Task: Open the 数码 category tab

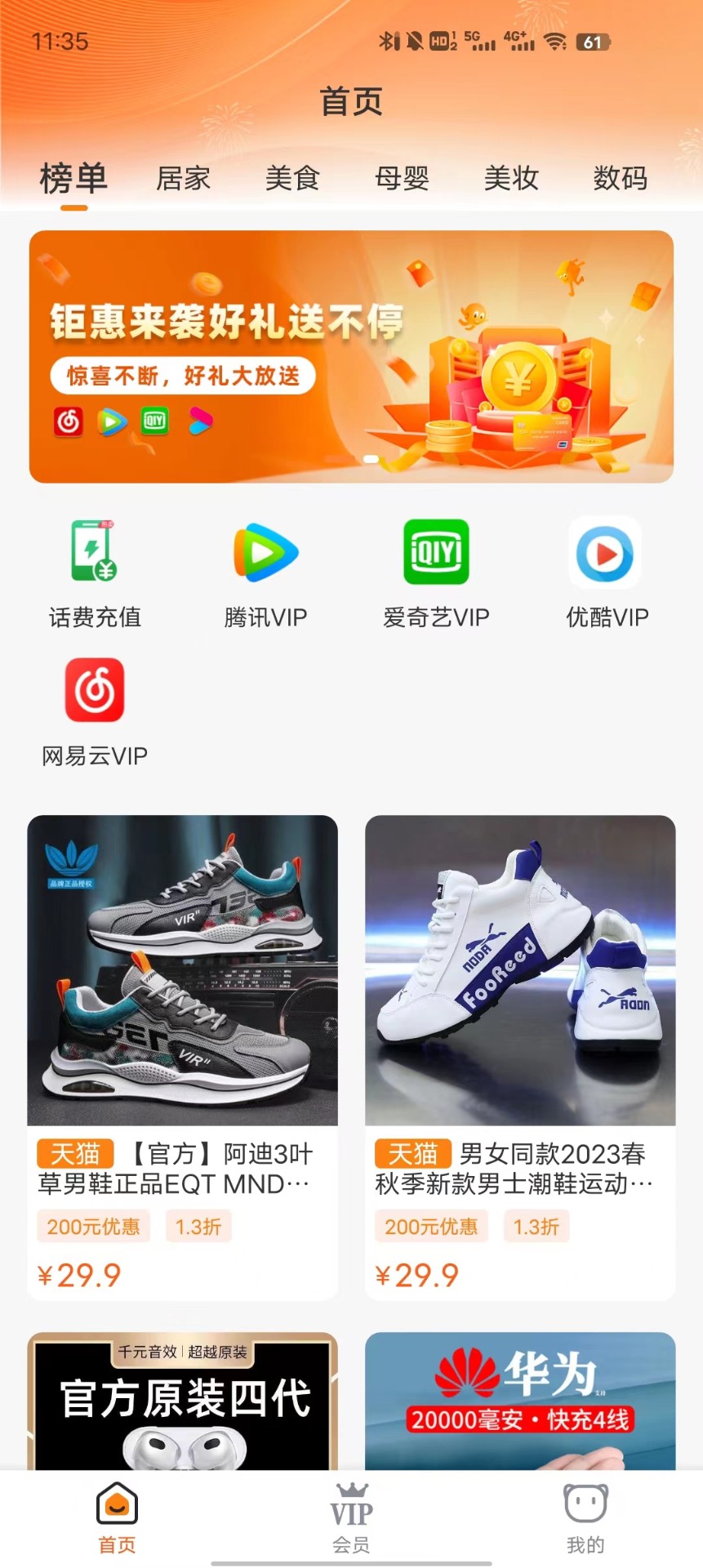Action: tap(619, 178)
